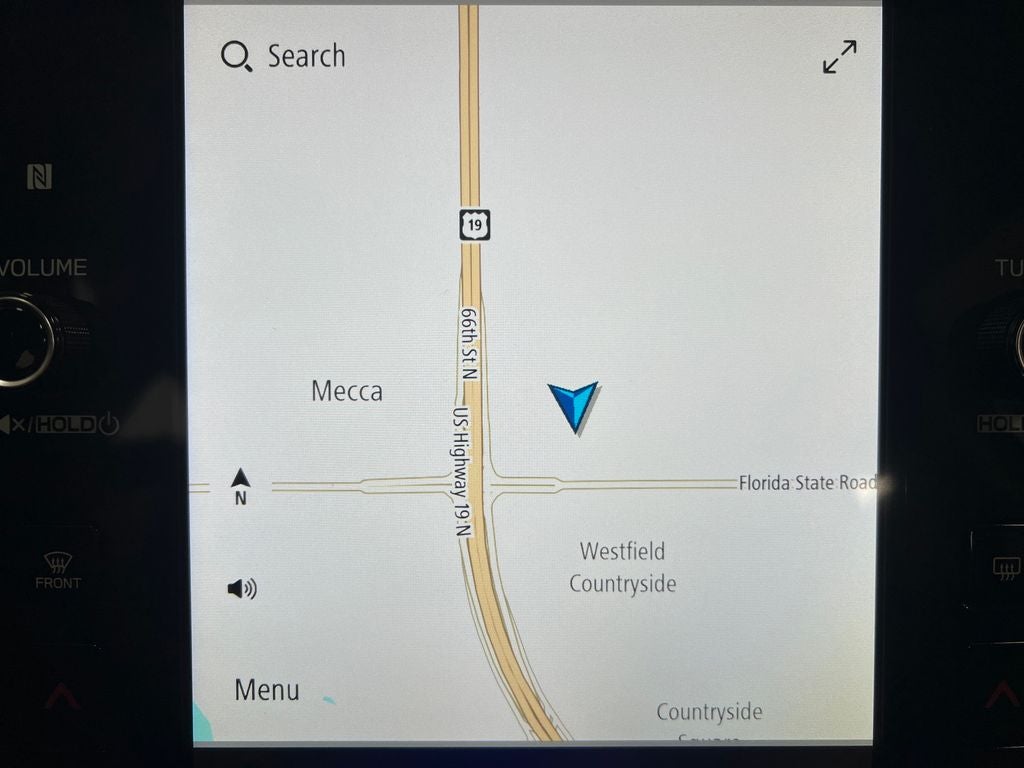Screen dimensions: 1024x768
Task: Open the Menu
Action: pos(267,690)
